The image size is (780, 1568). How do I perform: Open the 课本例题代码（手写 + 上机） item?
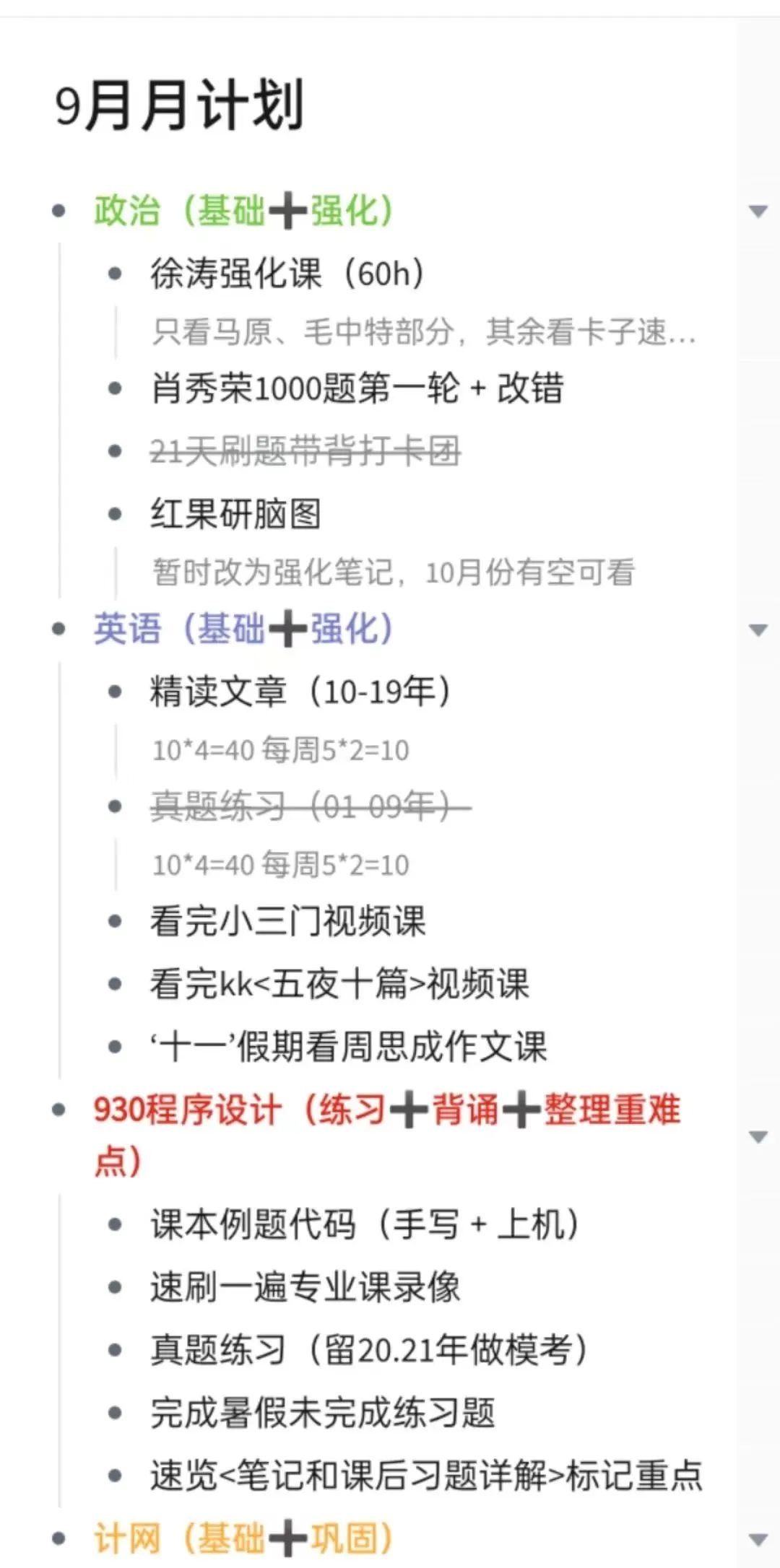(x=365, y=1224)
